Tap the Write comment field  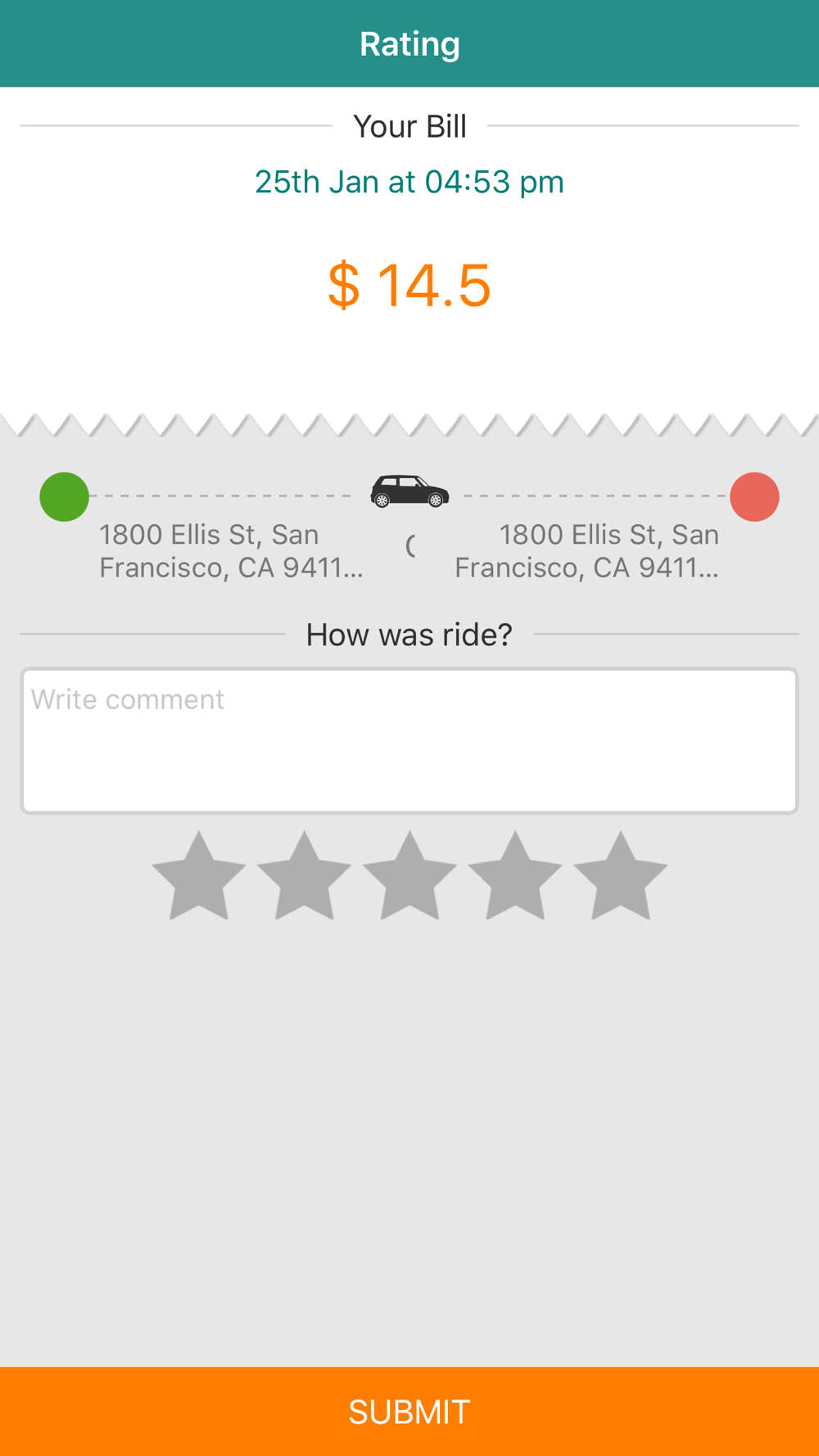[409, 741]
